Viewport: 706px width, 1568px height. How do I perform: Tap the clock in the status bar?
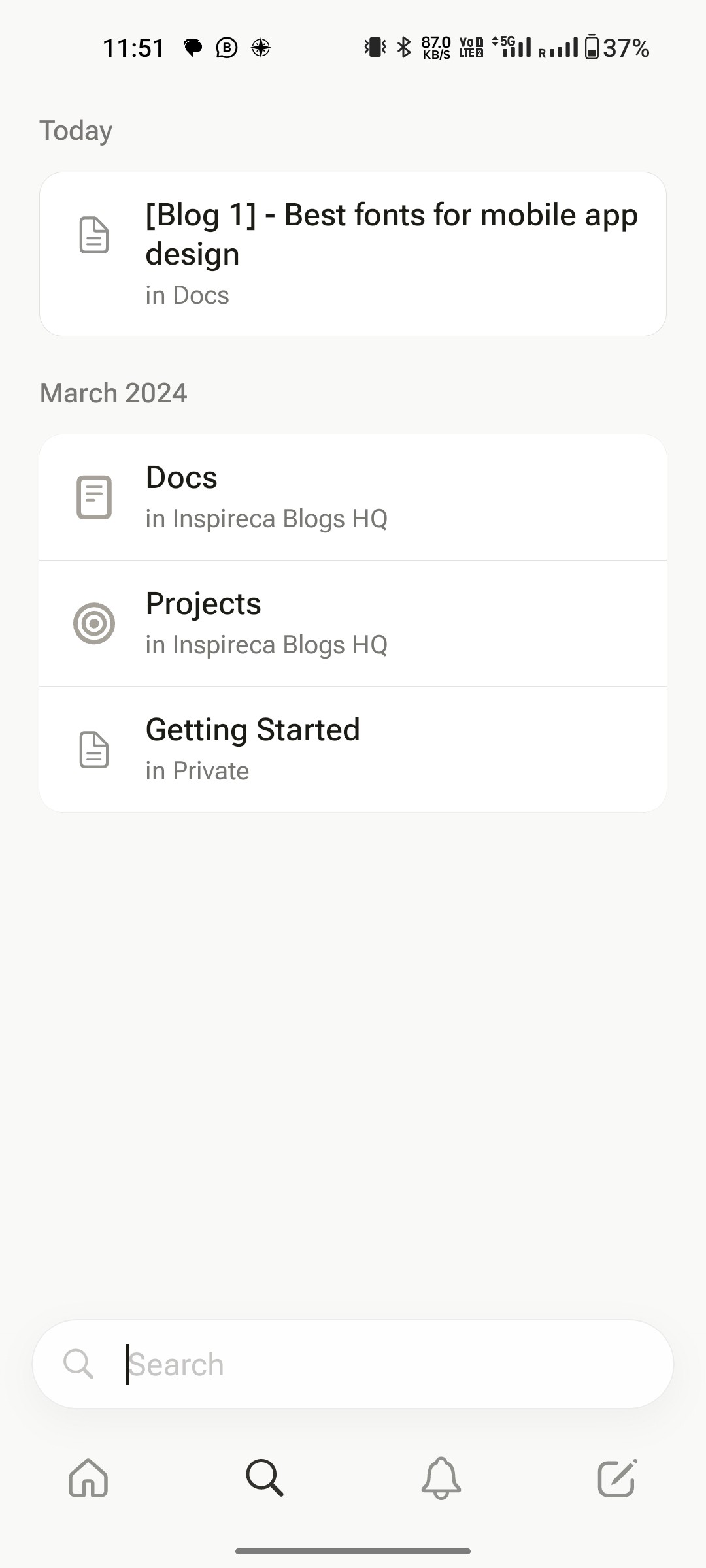coord(133,47)
